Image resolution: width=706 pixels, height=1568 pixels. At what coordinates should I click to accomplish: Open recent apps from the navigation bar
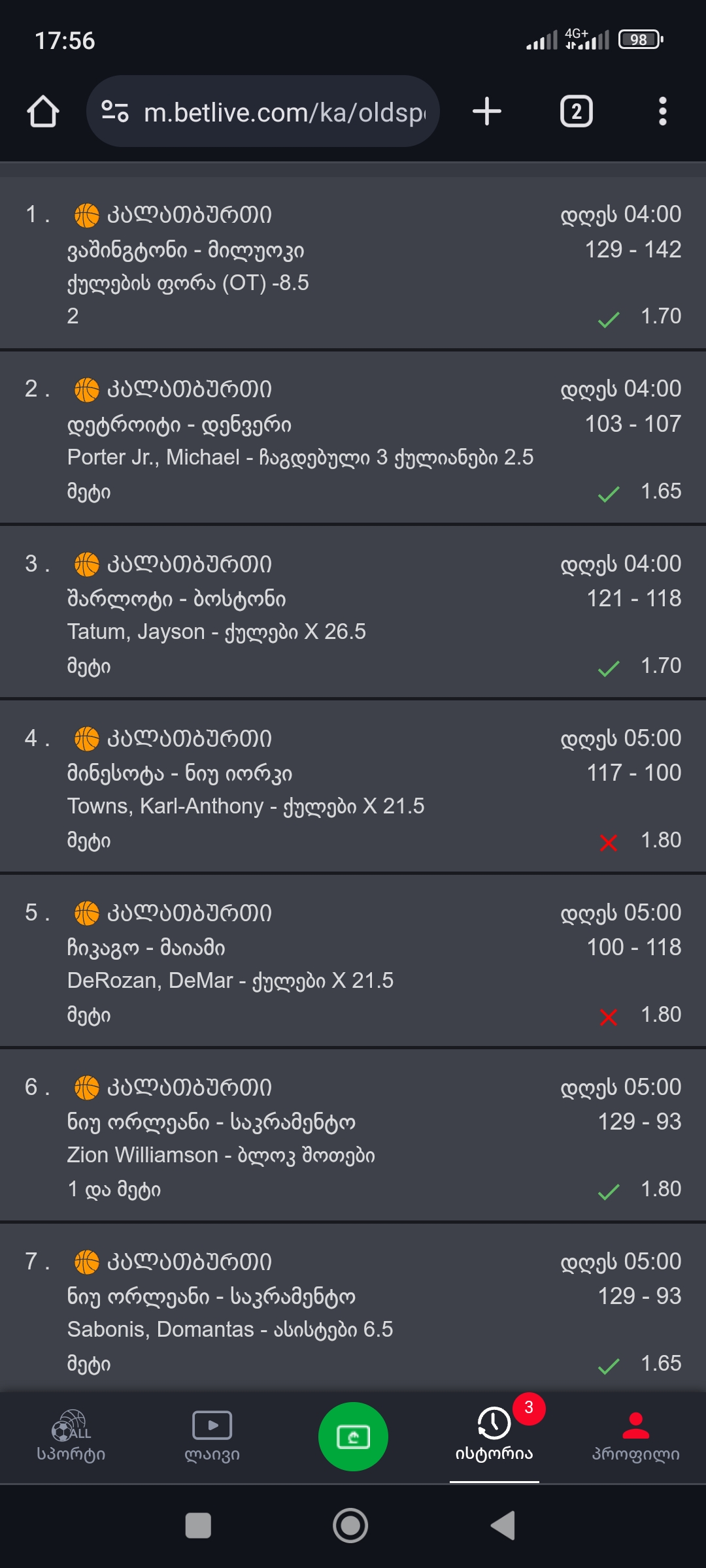pos(198,1526)
